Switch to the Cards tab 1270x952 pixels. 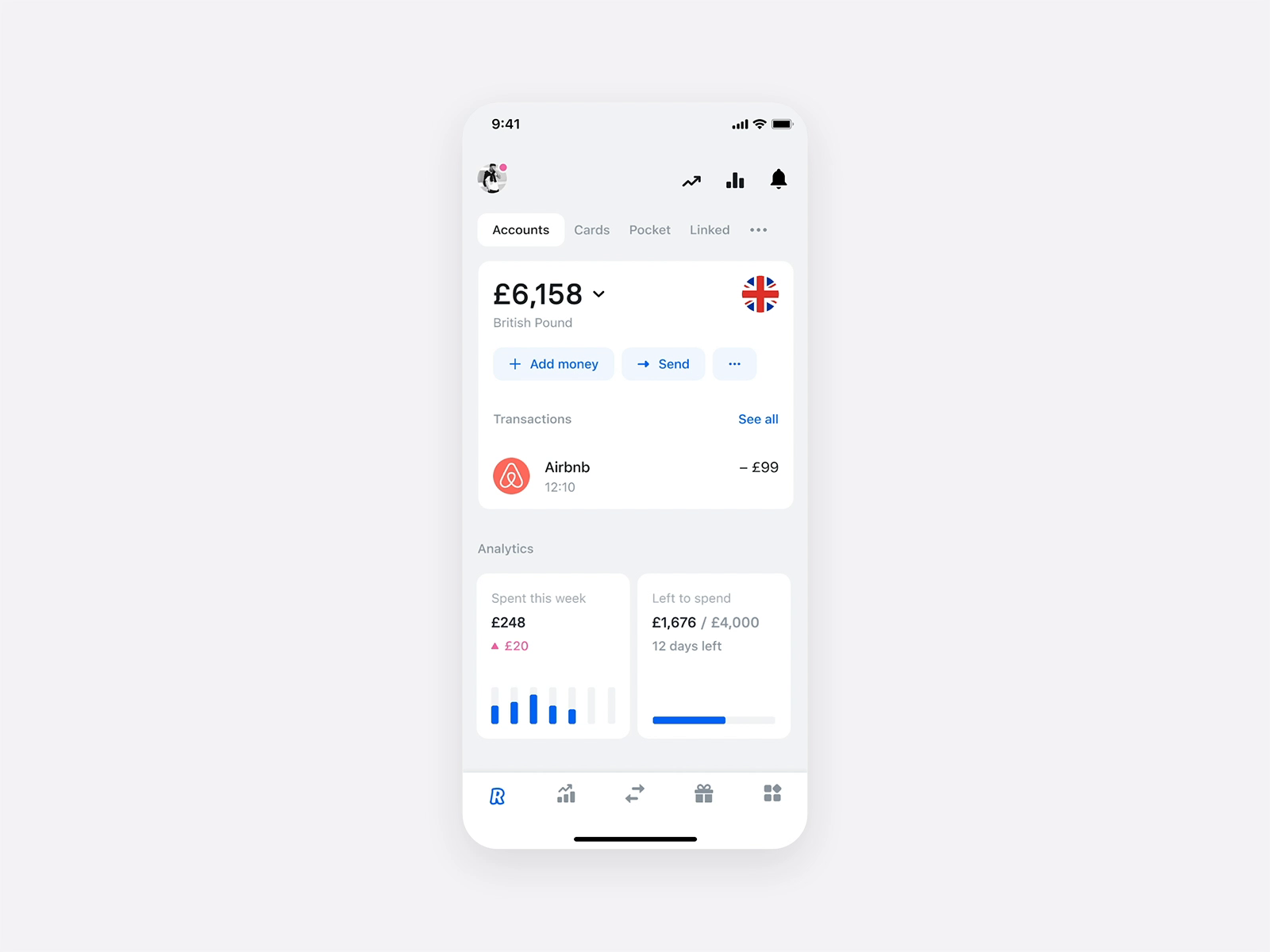tap(591, 230)
